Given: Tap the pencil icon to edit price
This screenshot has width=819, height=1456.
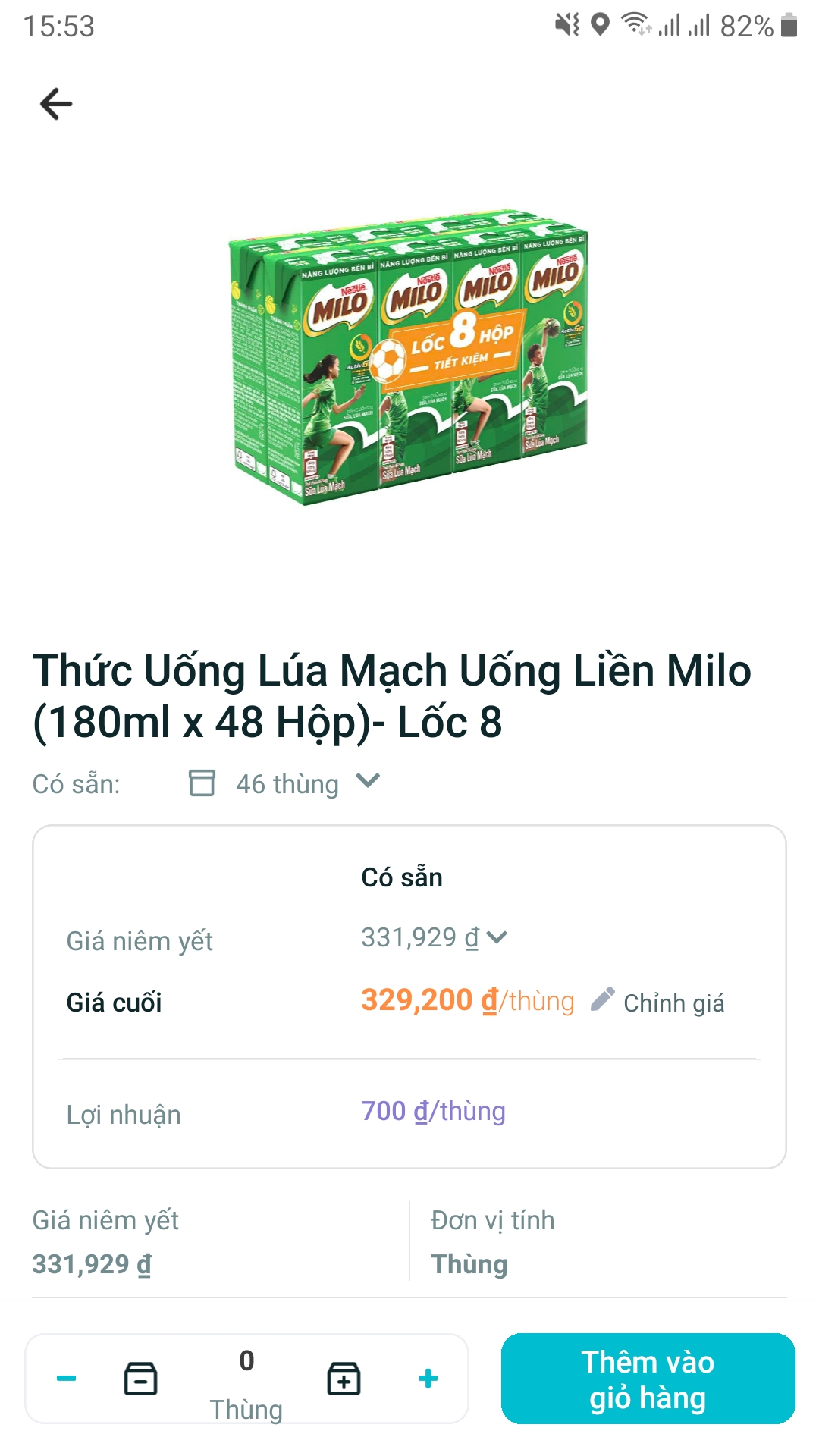Looking at the screenshot, I should tap(603, 999).
